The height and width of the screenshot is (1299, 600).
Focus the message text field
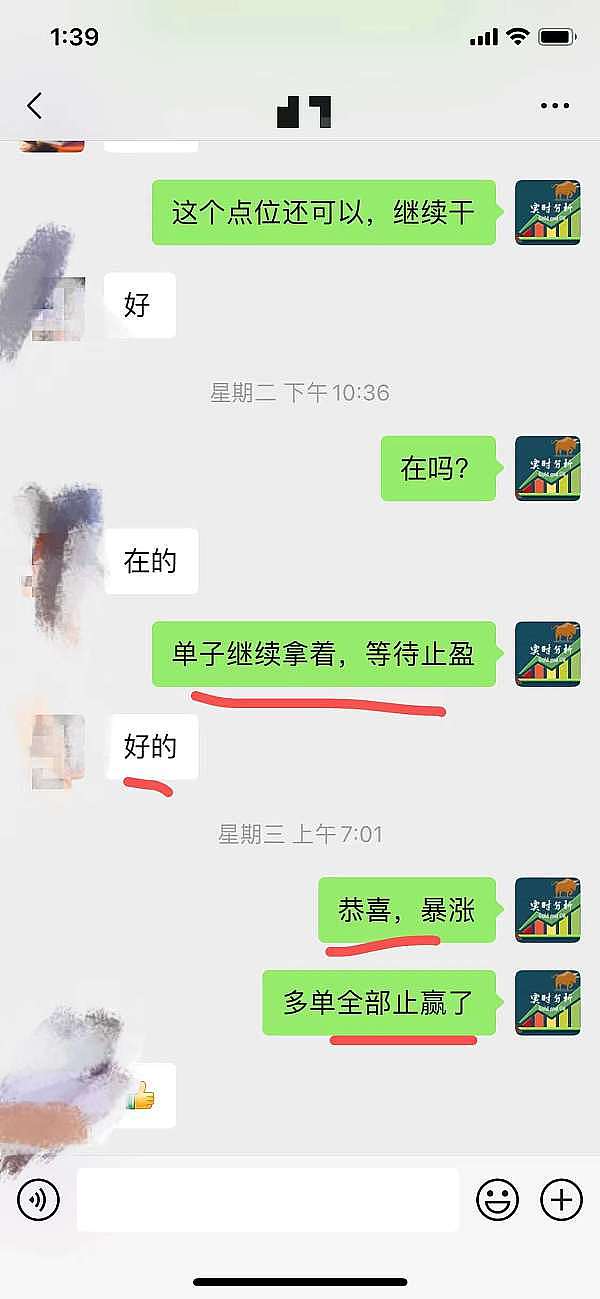point(268,1199)
